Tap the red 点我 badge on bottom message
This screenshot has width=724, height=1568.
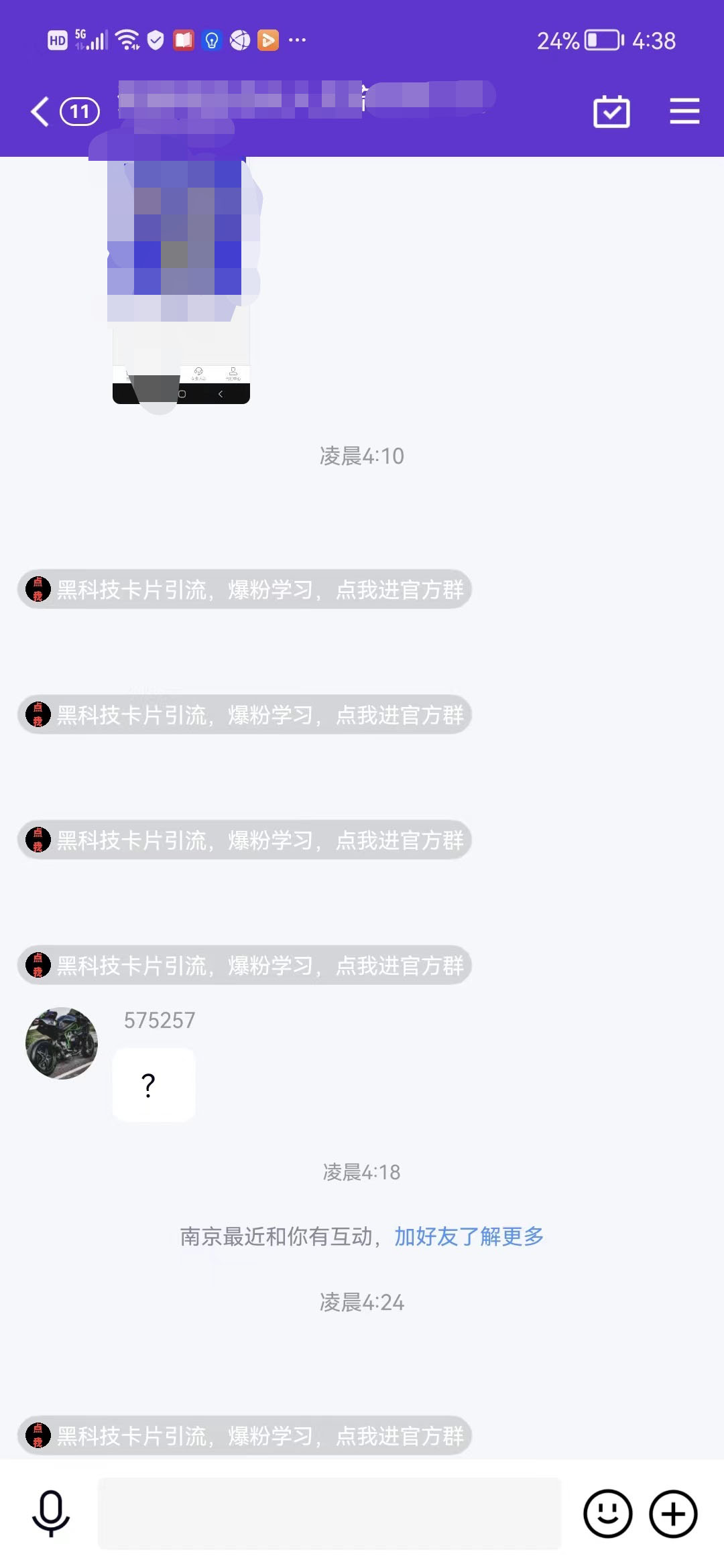click(39, 1435)
